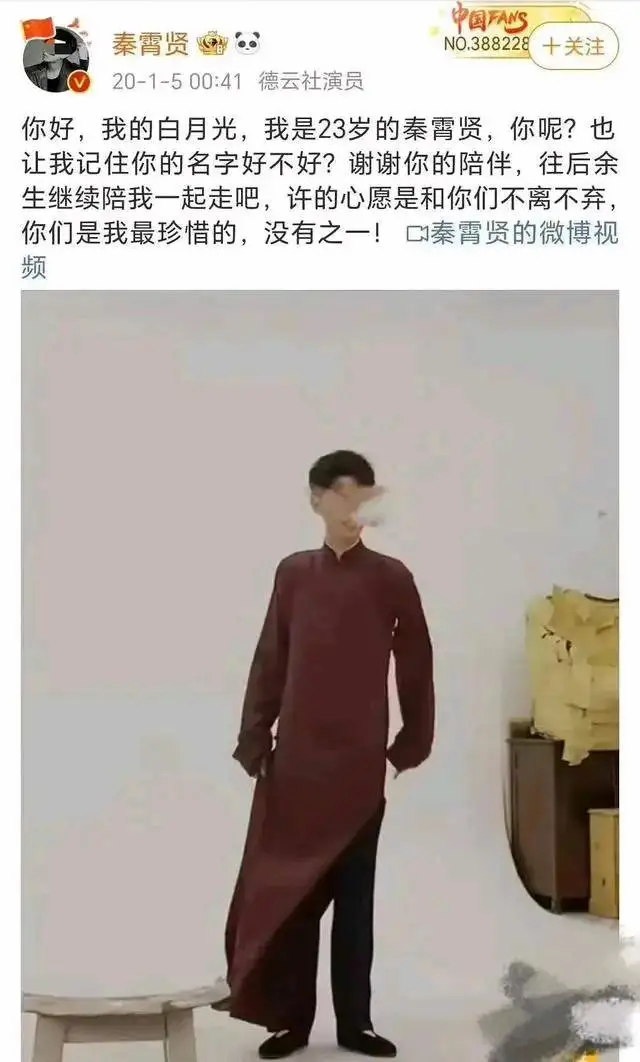Open the 秦霄贤的微博视频 link
Screen dimensions: 640x1062
523,235
